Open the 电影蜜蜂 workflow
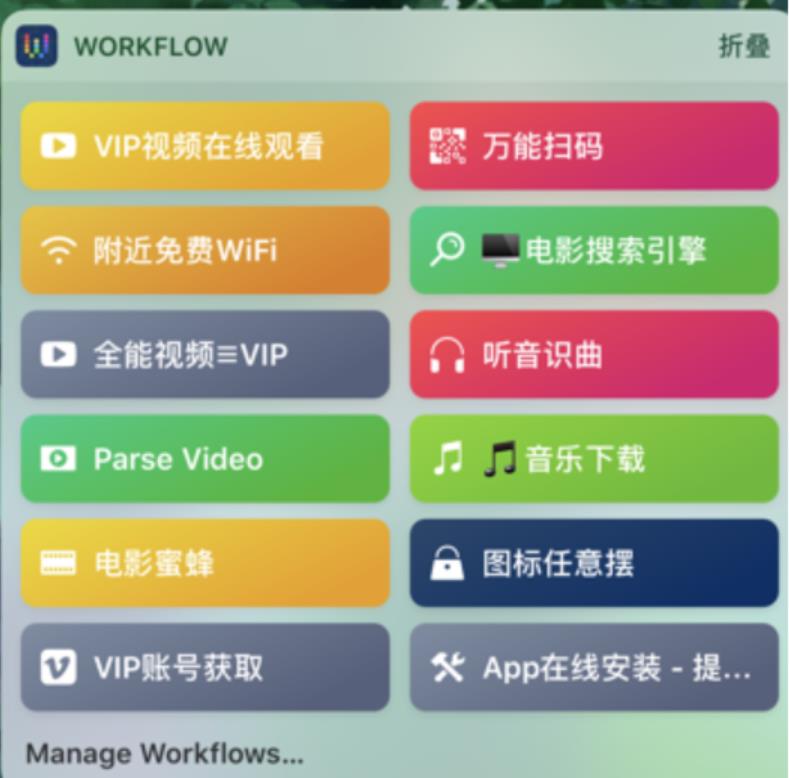Image resolution: width=789 pixels, height=778 pixels. tap(205, 563)
